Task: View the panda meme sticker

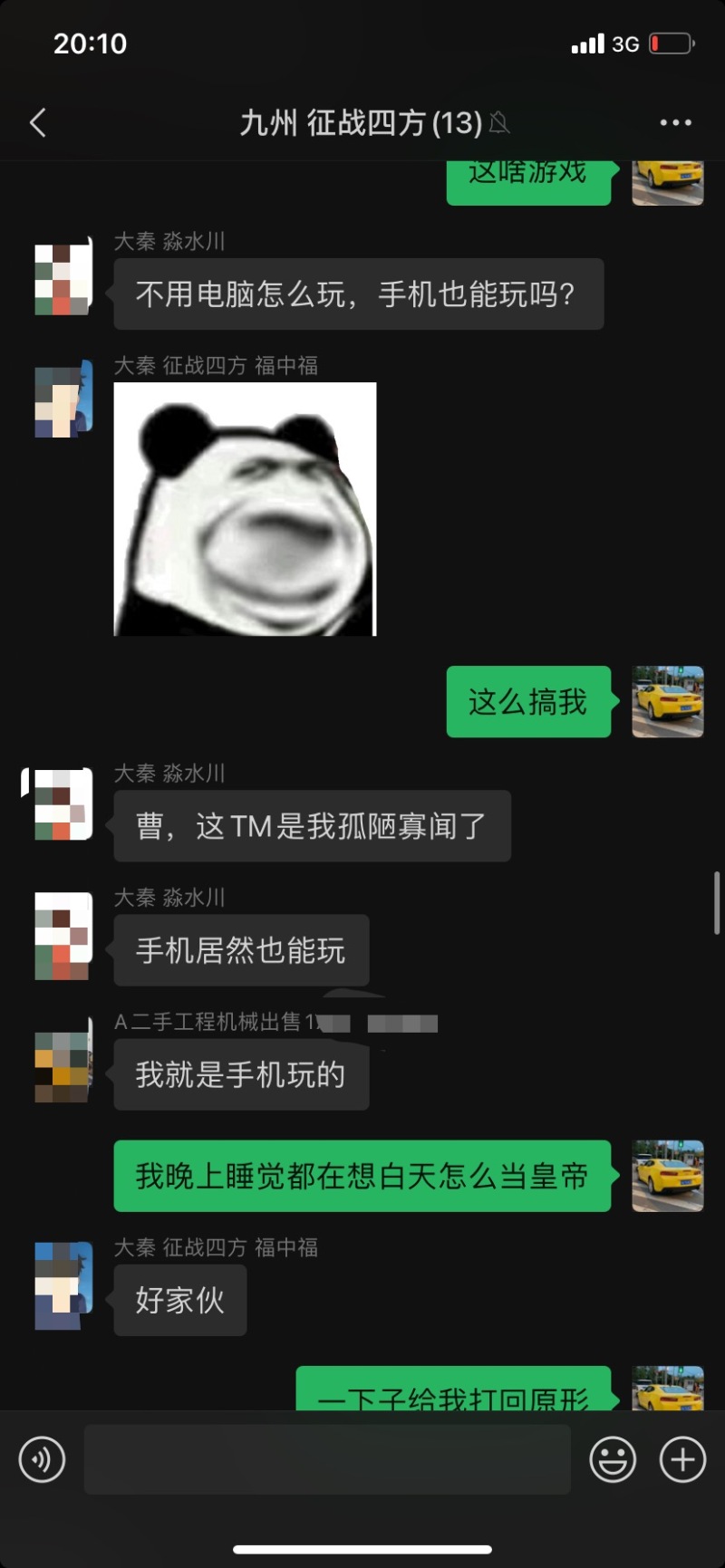Action: click(245, 509)
